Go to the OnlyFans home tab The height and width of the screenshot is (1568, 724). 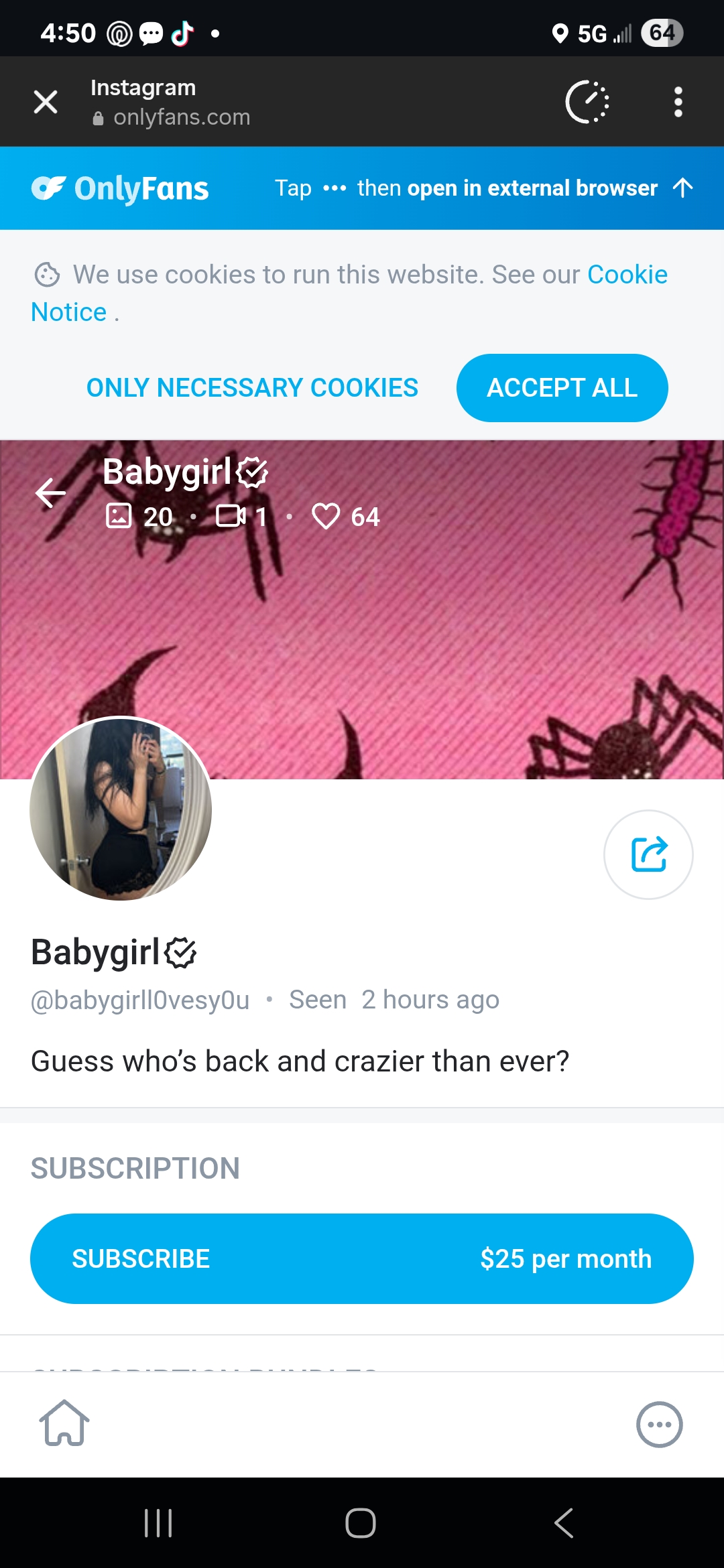(64, 1423)
